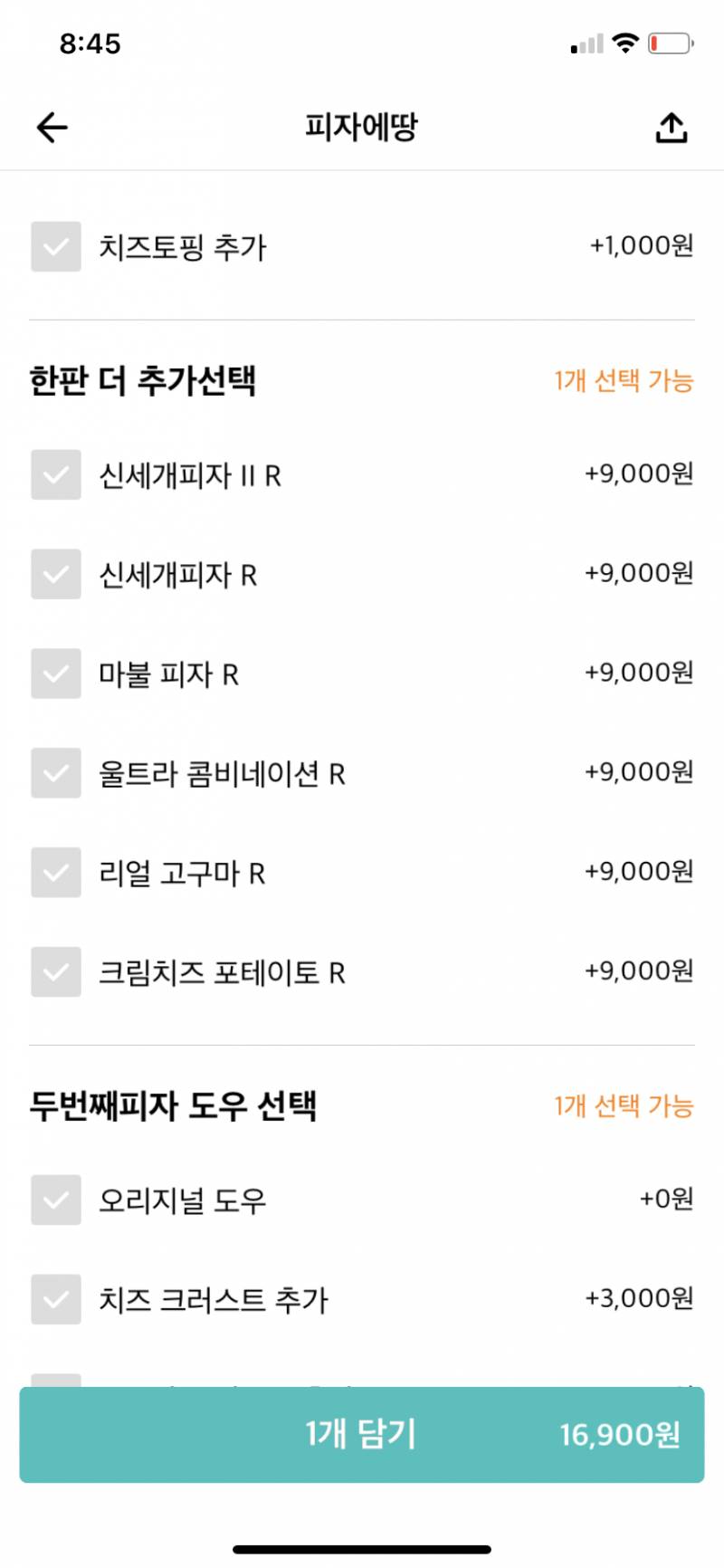Select 신세개피자 II R extra pizza
This screenshot has width=724, height=1568.
pos(55,475)
